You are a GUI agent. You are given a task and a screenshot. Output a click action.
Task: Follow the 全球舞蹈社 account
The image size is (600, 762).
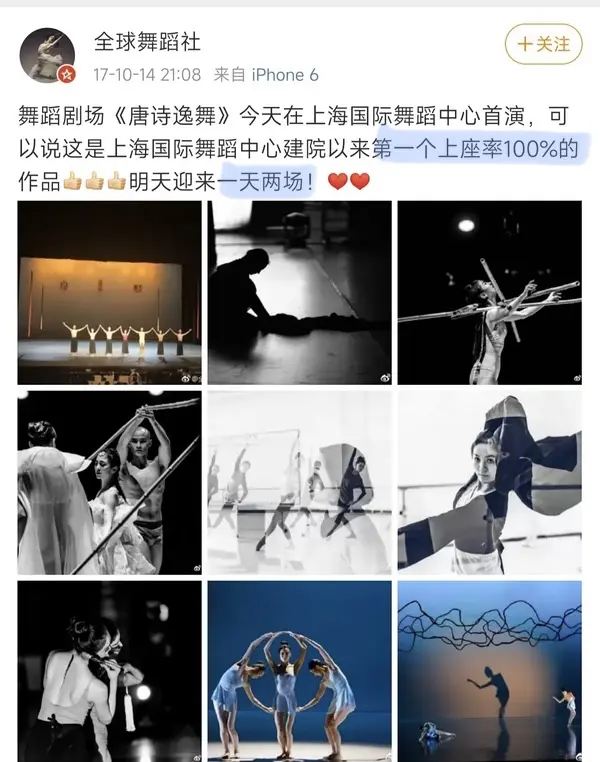(543, 44)
